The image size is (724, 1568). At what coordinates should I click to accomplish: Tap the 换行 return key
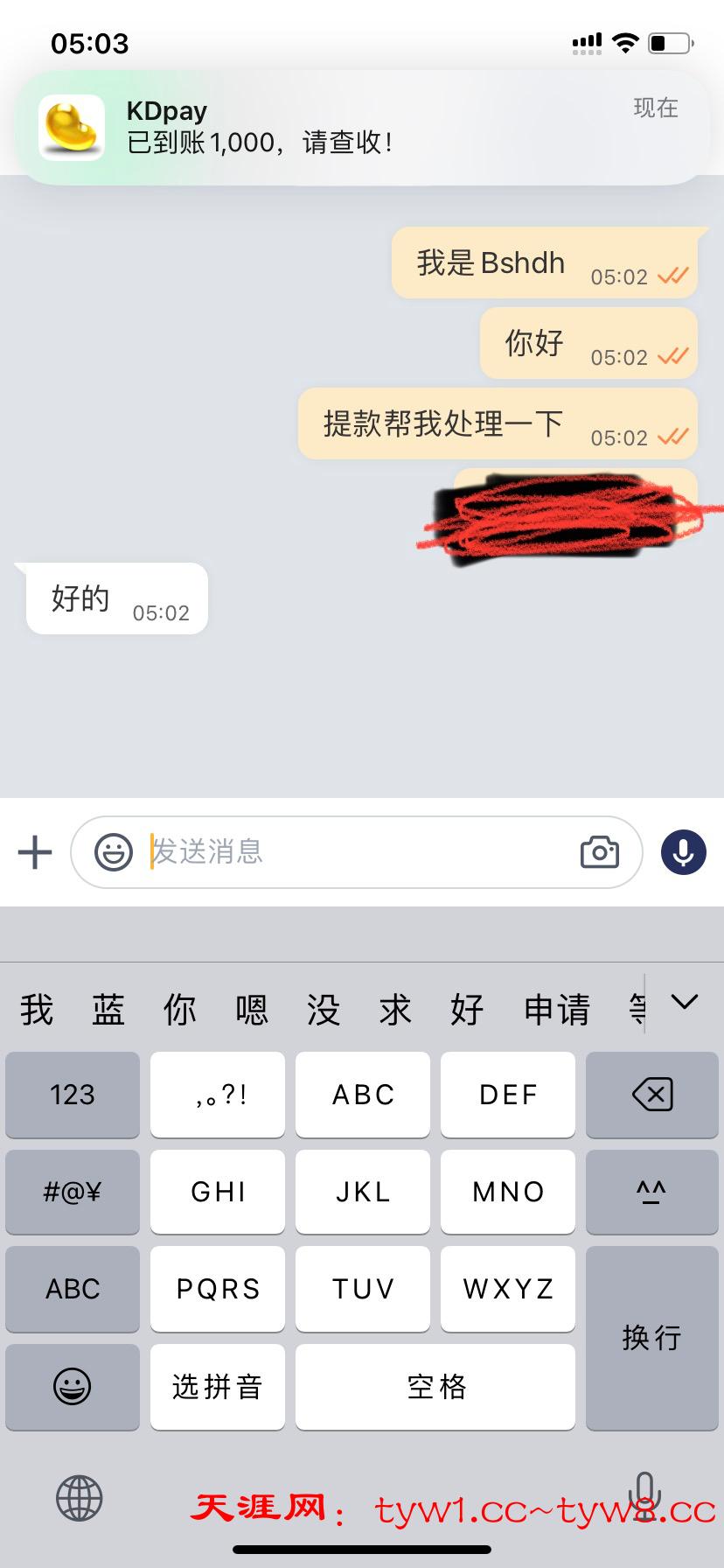(x=651, y=1337)
